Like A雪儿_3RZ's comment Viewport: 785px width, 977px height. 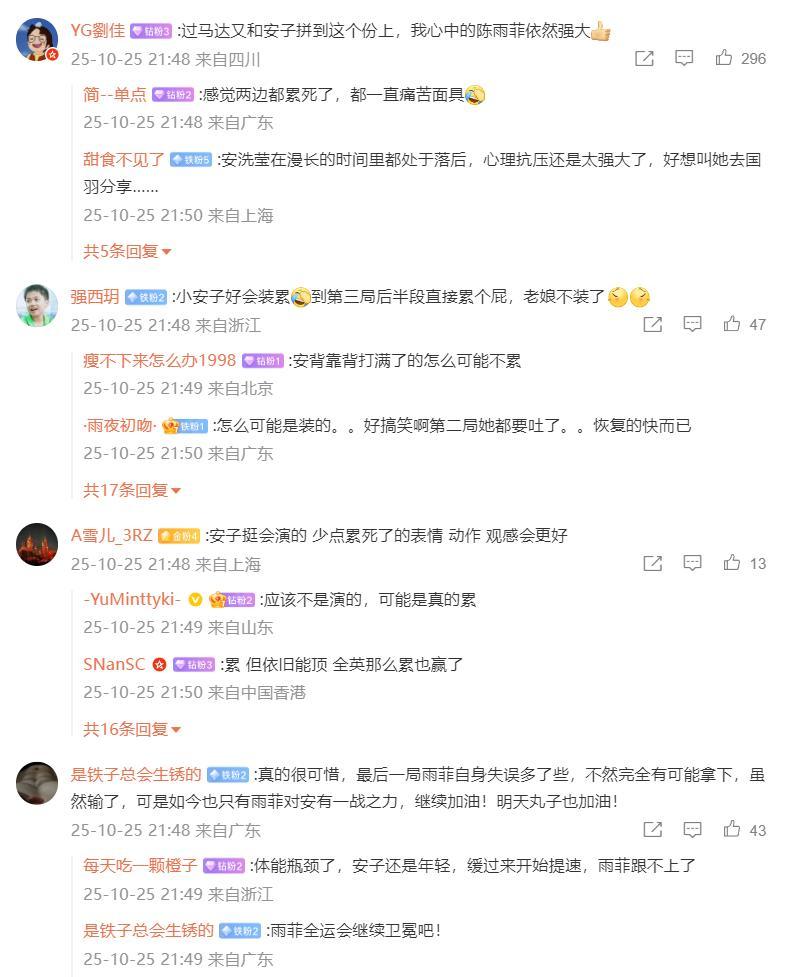click(732, 563)
